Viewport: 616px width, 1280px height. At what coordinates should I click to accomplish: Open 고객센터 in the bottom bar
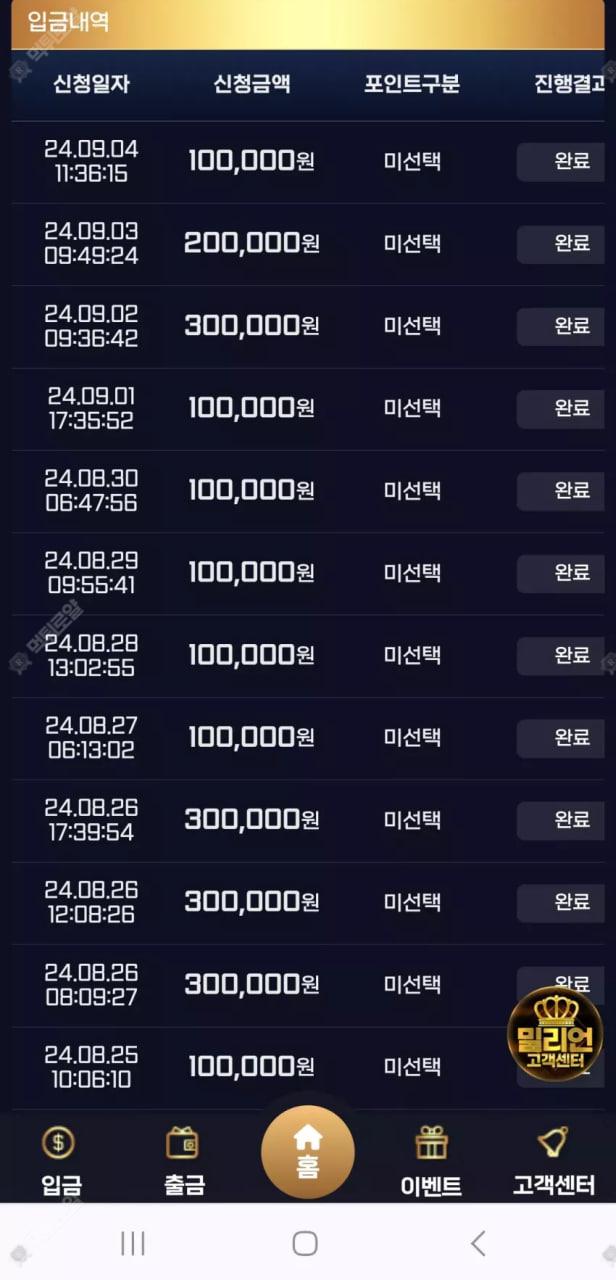553,1160
